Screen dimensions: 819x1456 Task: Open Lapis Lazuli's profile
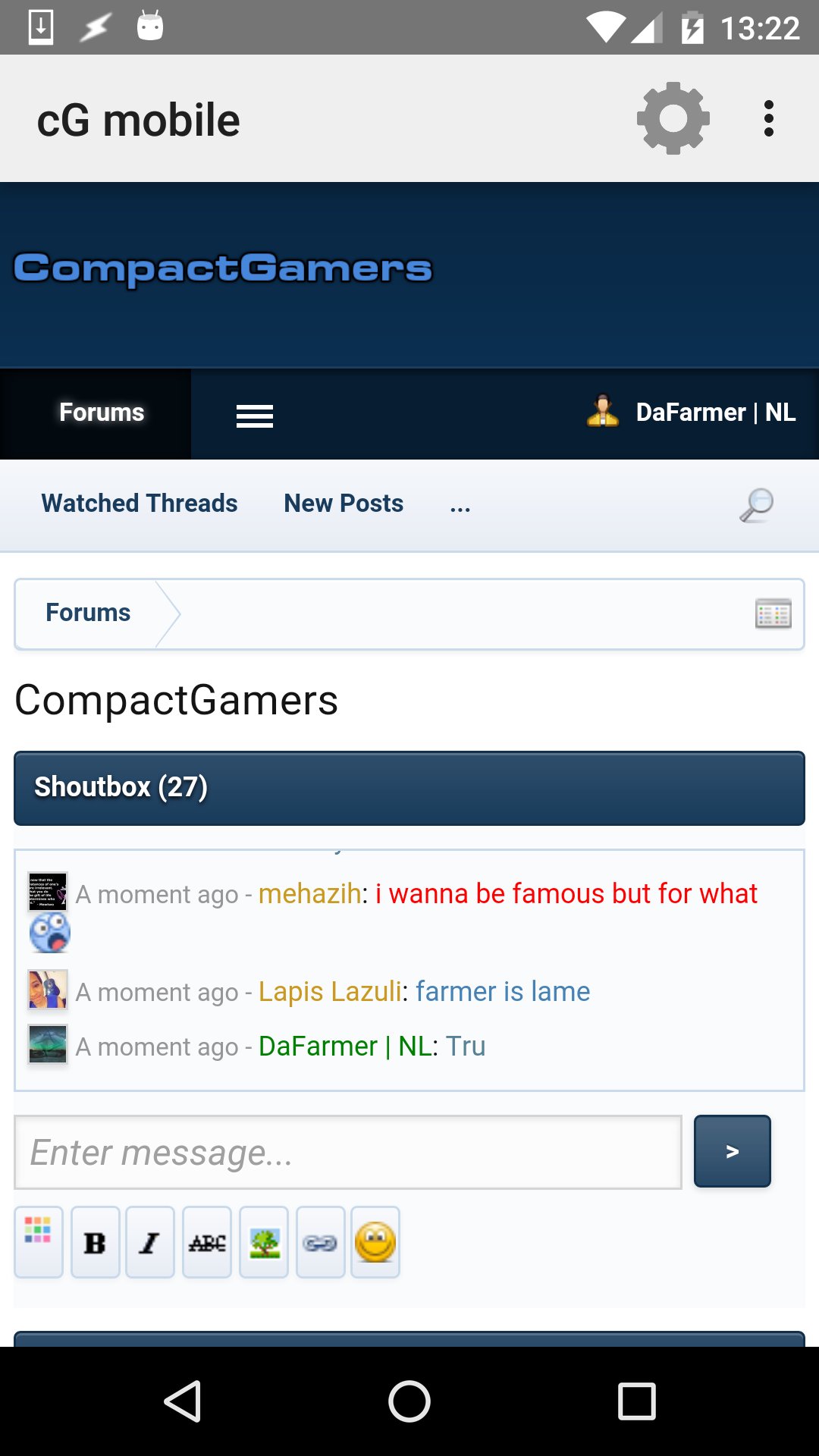[x=330, y=992]
